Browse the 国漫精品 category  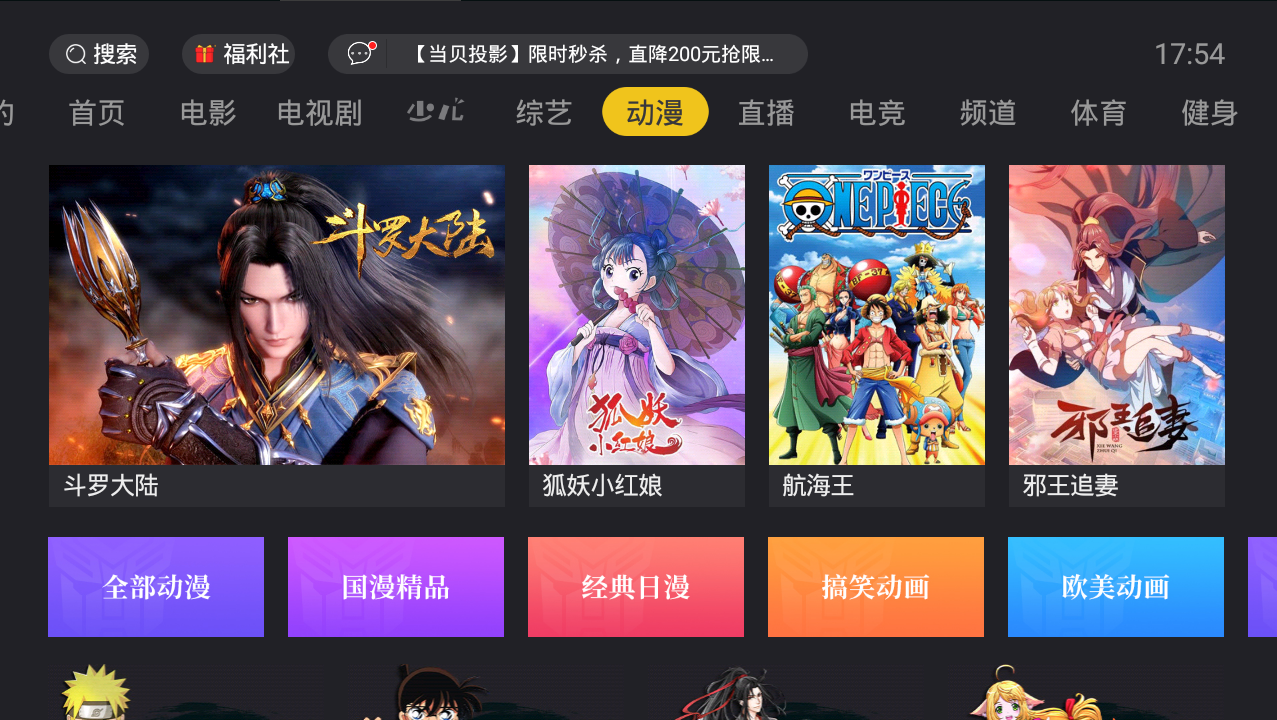pos(396,587)
